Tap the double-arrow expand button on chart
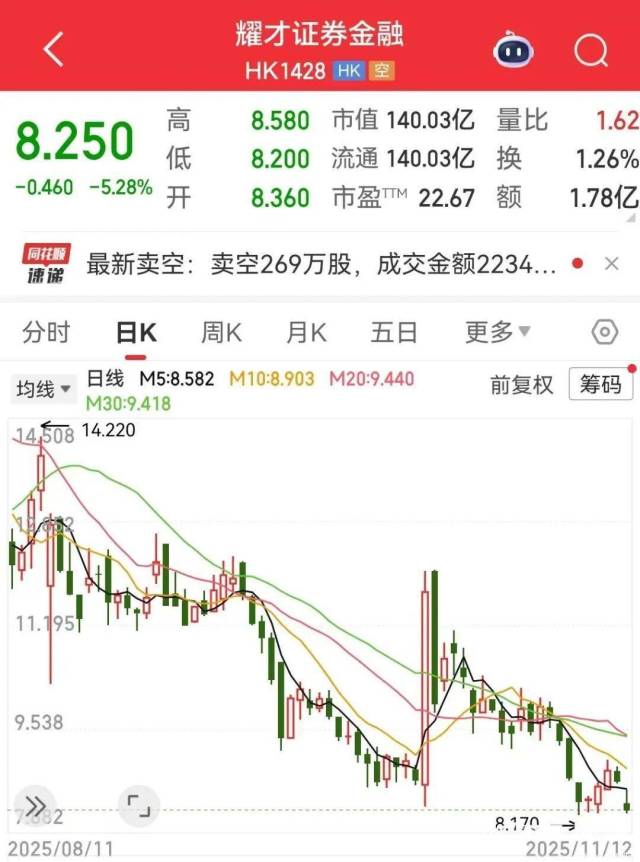This screenshot has height=862, width=640. (35, 805)
